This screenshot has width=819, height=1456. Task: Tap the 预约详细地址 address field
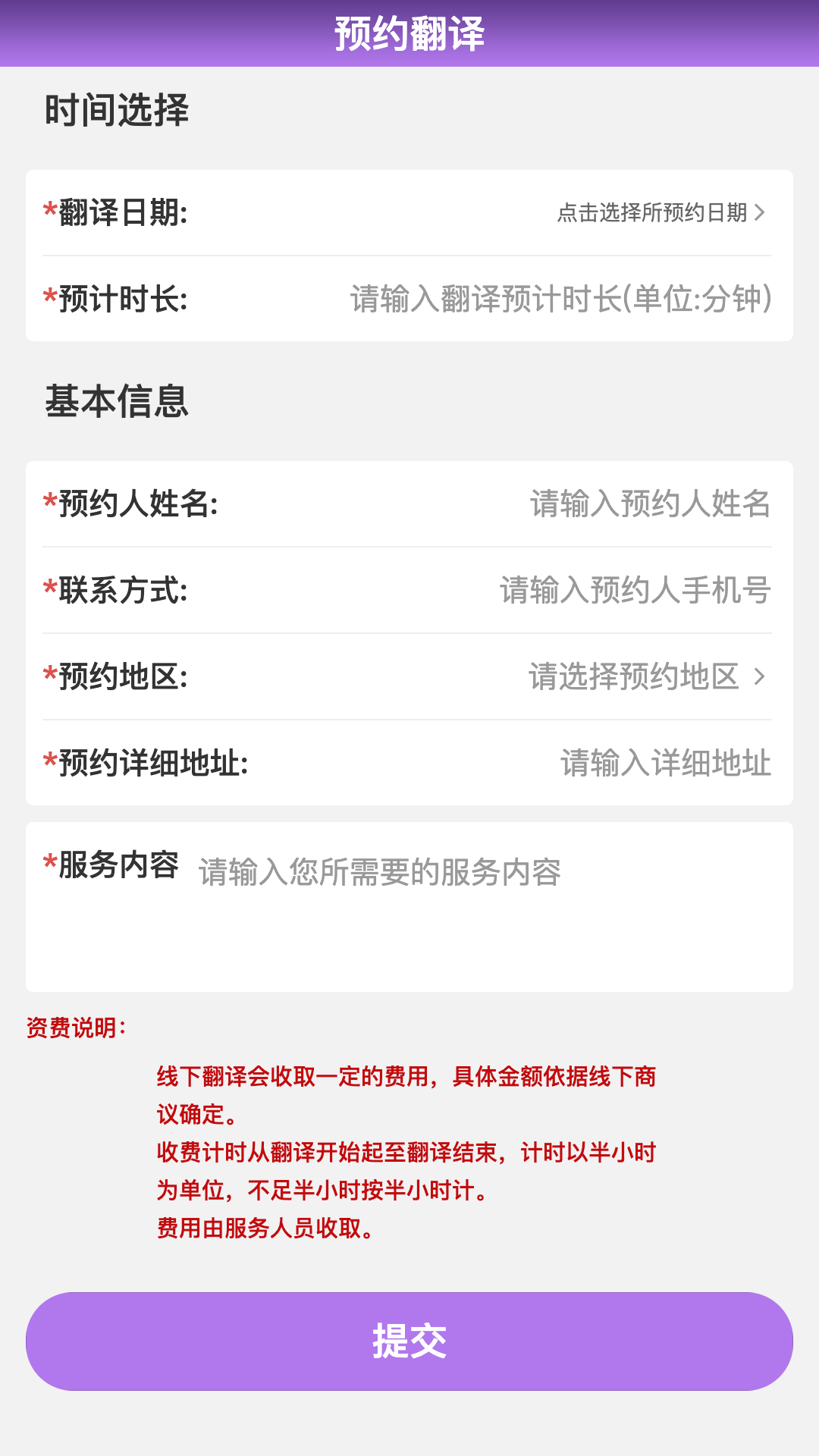tap(665, 763)
